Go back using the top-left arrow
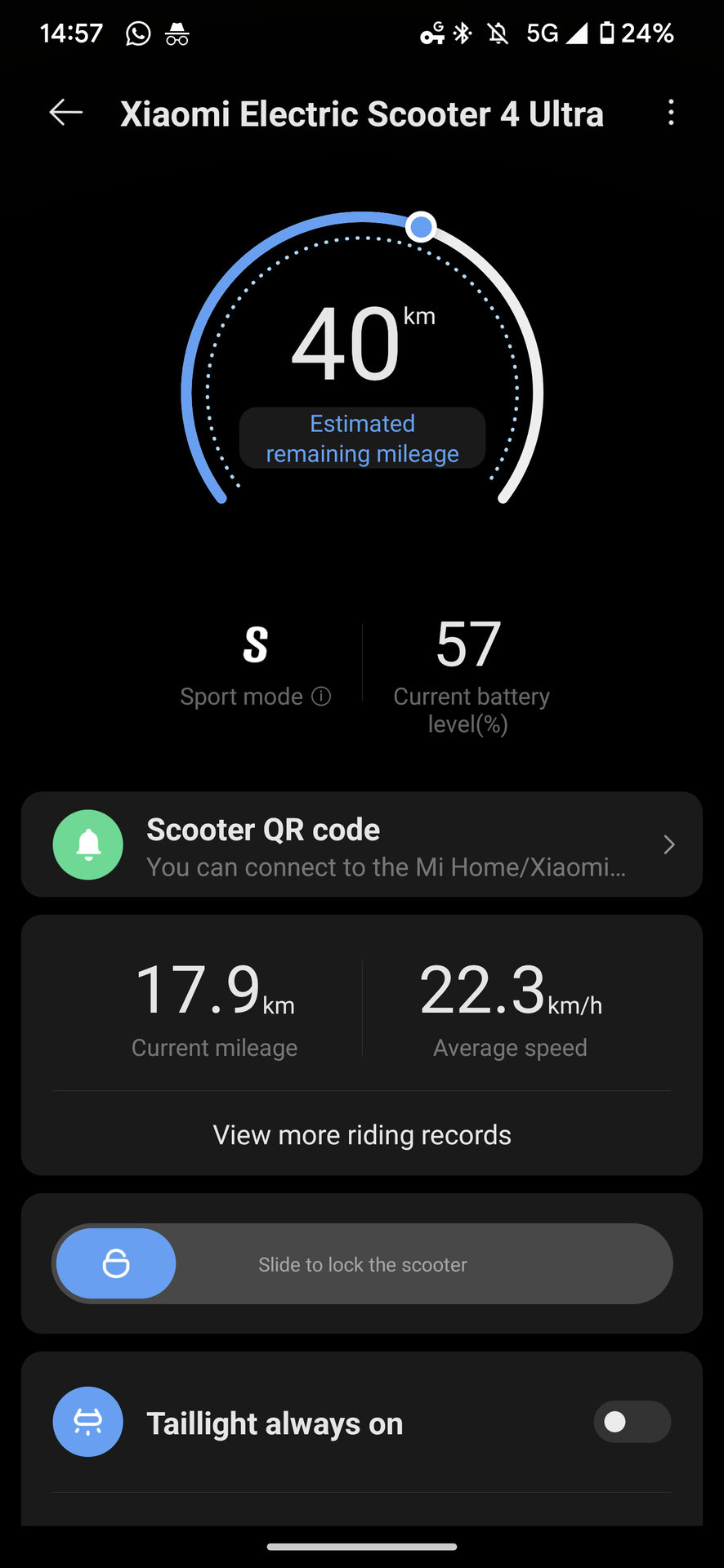The width and height of the screenshot is (724, 1568). (66, 113)
